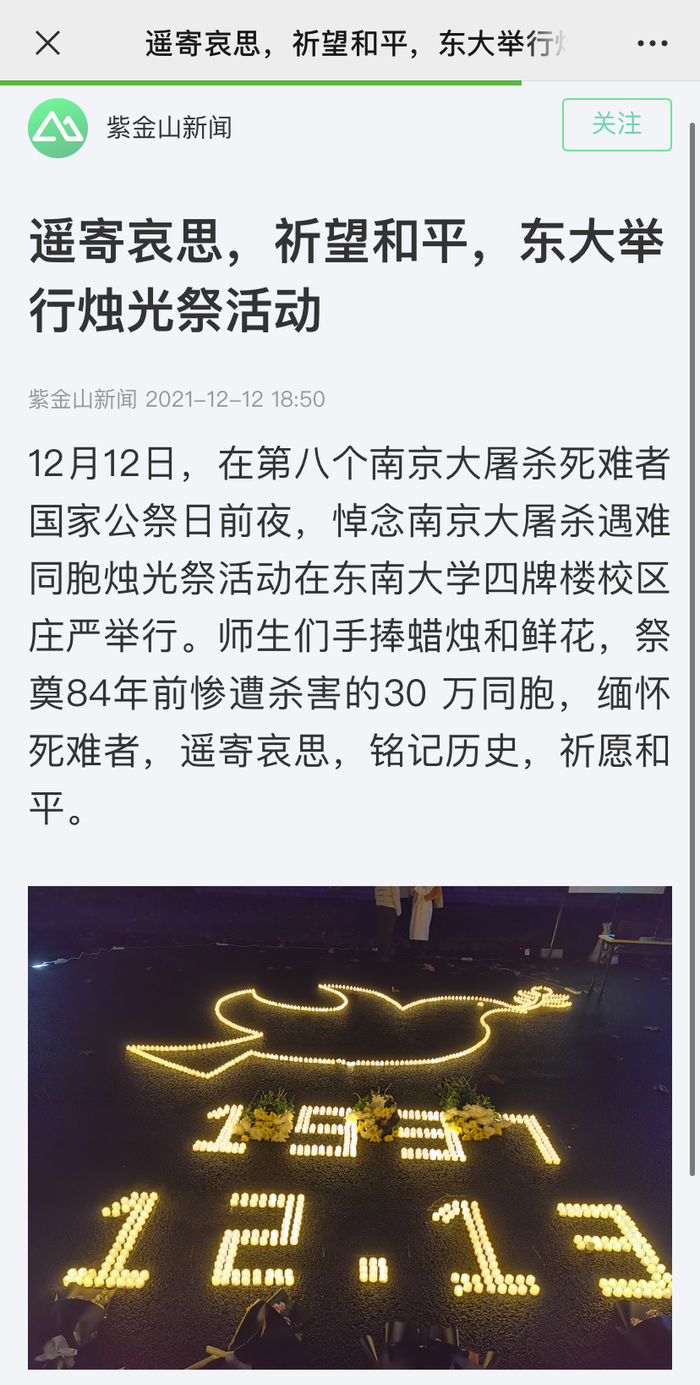Close the article page

pyautogui.click(x=48, y=43)
